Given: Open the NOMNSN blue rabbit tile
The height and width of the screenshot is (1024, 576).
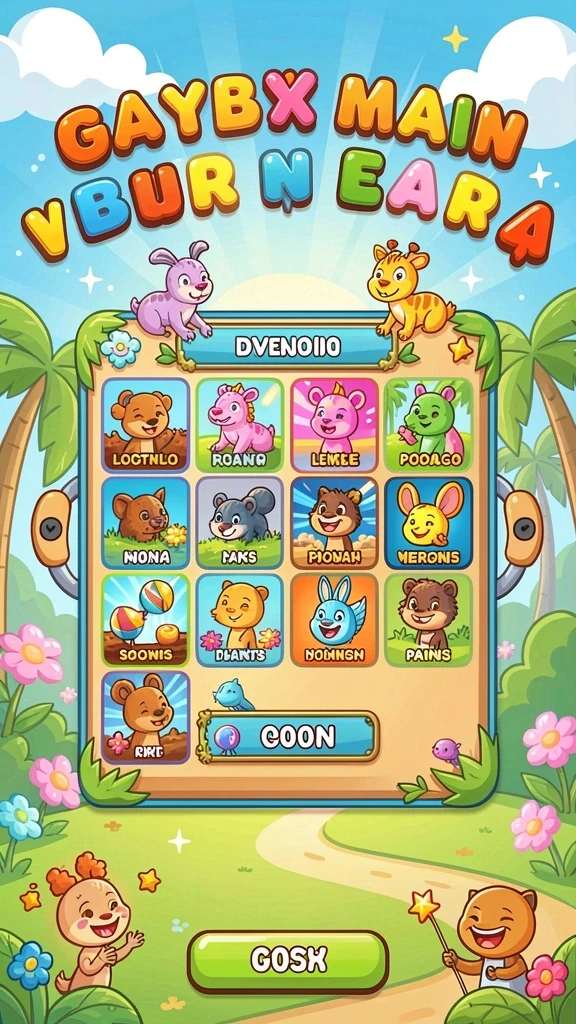Looking at the screenshot, I should click(x=334, y=620).
